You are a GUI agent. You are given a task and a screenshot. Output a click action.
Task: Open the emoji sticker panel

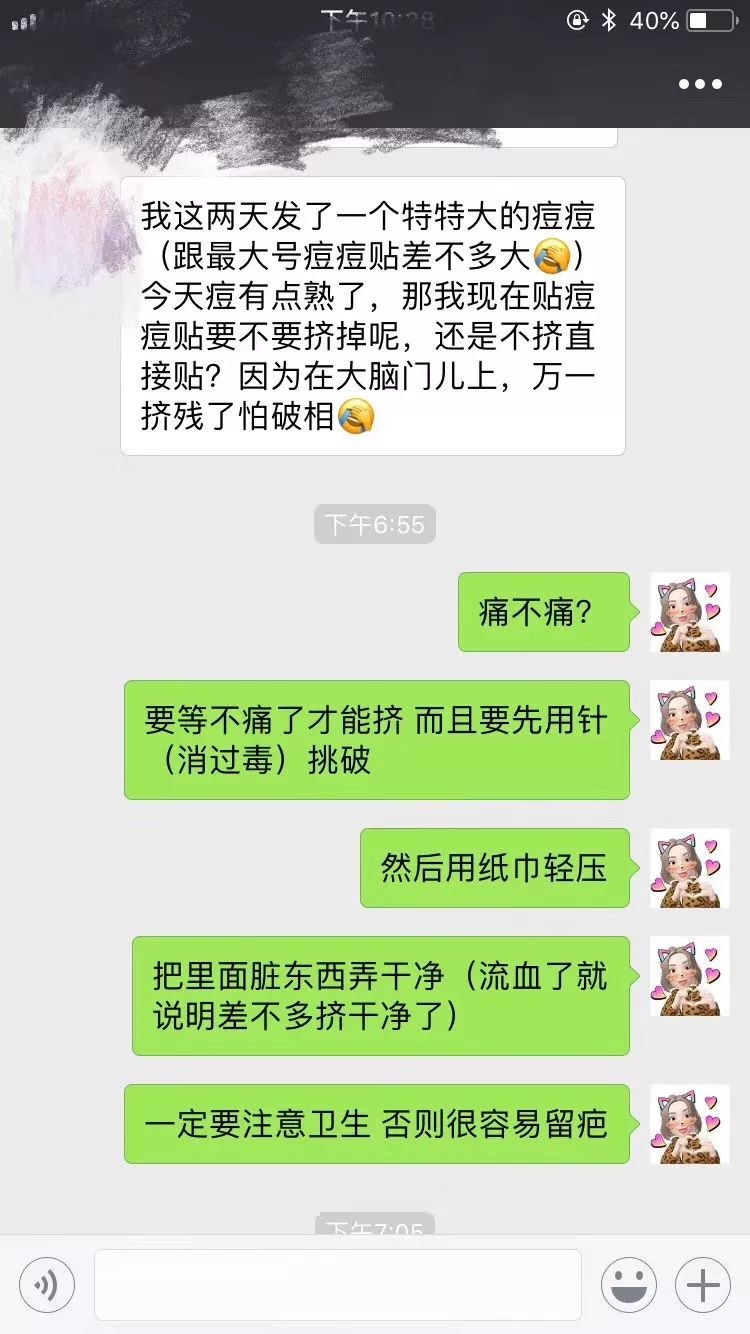tap(628, 1285)
